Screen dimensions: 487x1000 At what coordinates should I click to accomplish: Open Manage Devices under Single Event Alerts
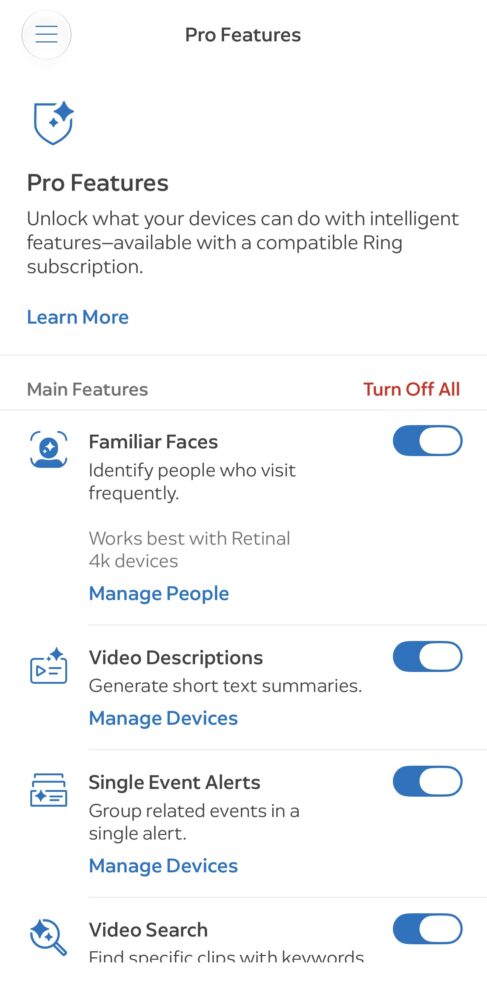[x=163, y=865]
